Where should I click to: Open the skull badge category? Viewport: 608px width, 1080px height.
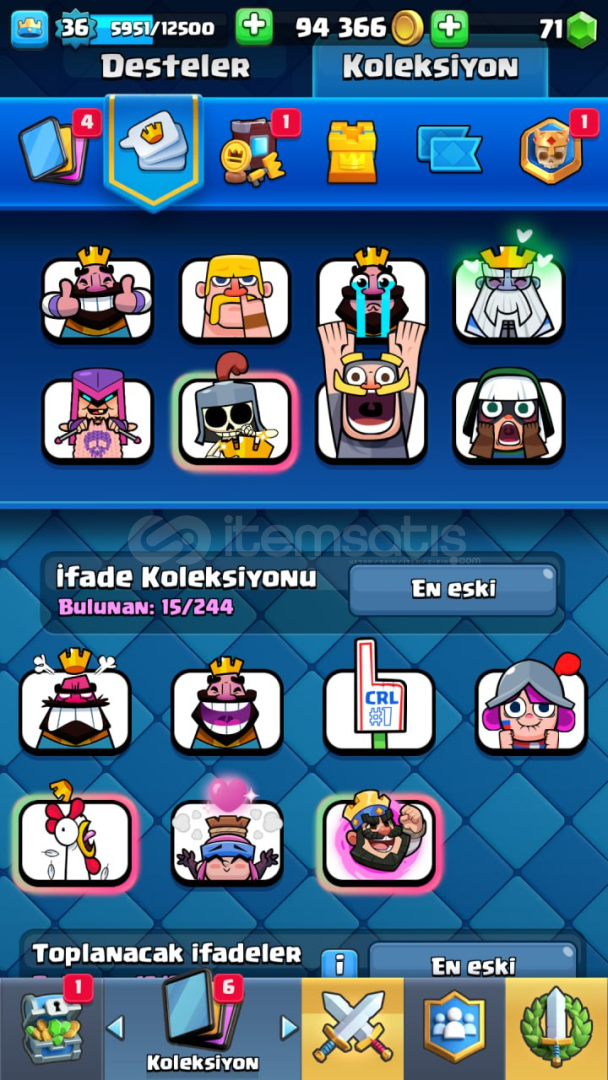pyautogui.click(x=552, y=151)
